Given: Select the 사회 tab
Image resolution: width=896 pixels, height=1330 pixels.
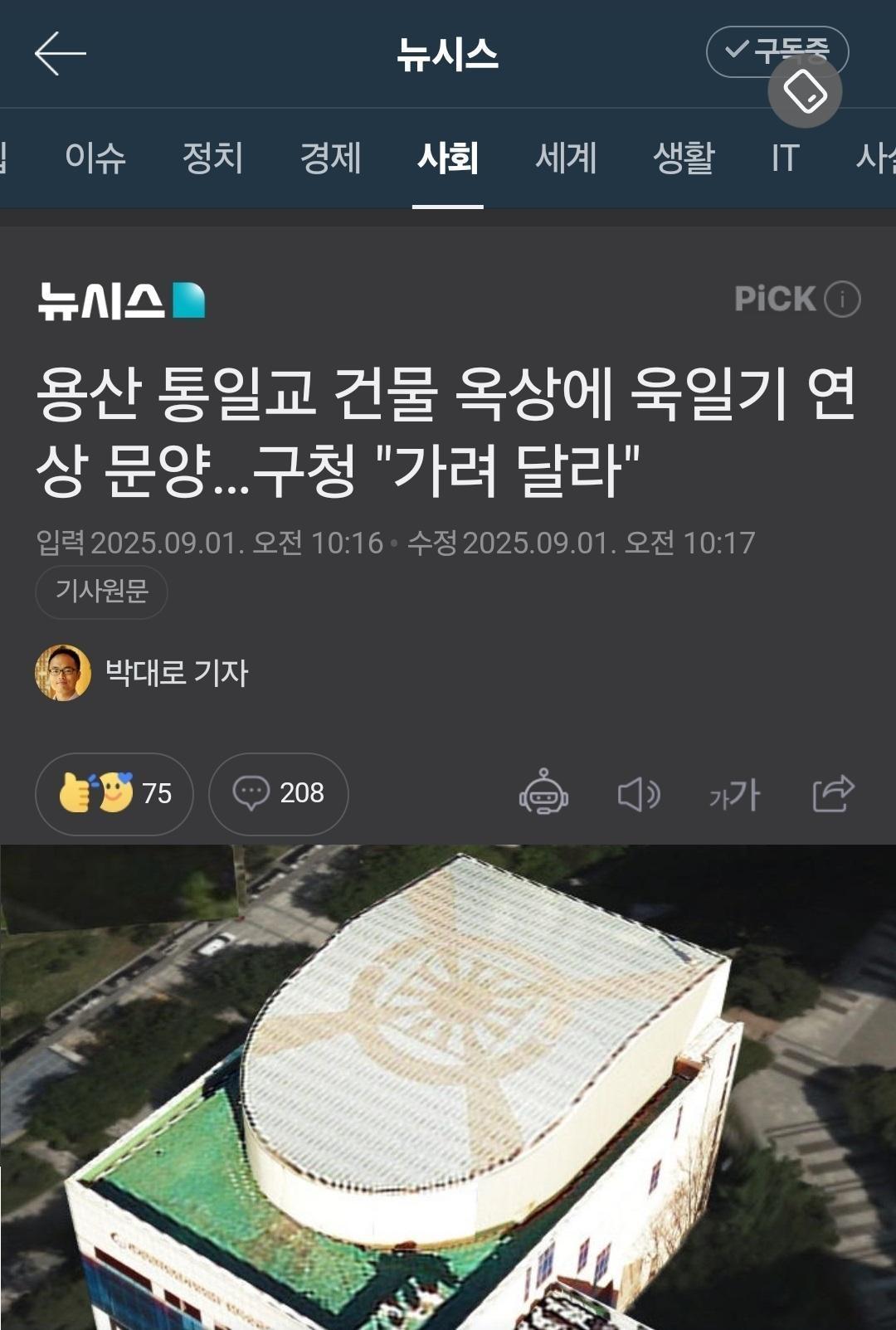Looking at the screenshot, I should point(448,158).
